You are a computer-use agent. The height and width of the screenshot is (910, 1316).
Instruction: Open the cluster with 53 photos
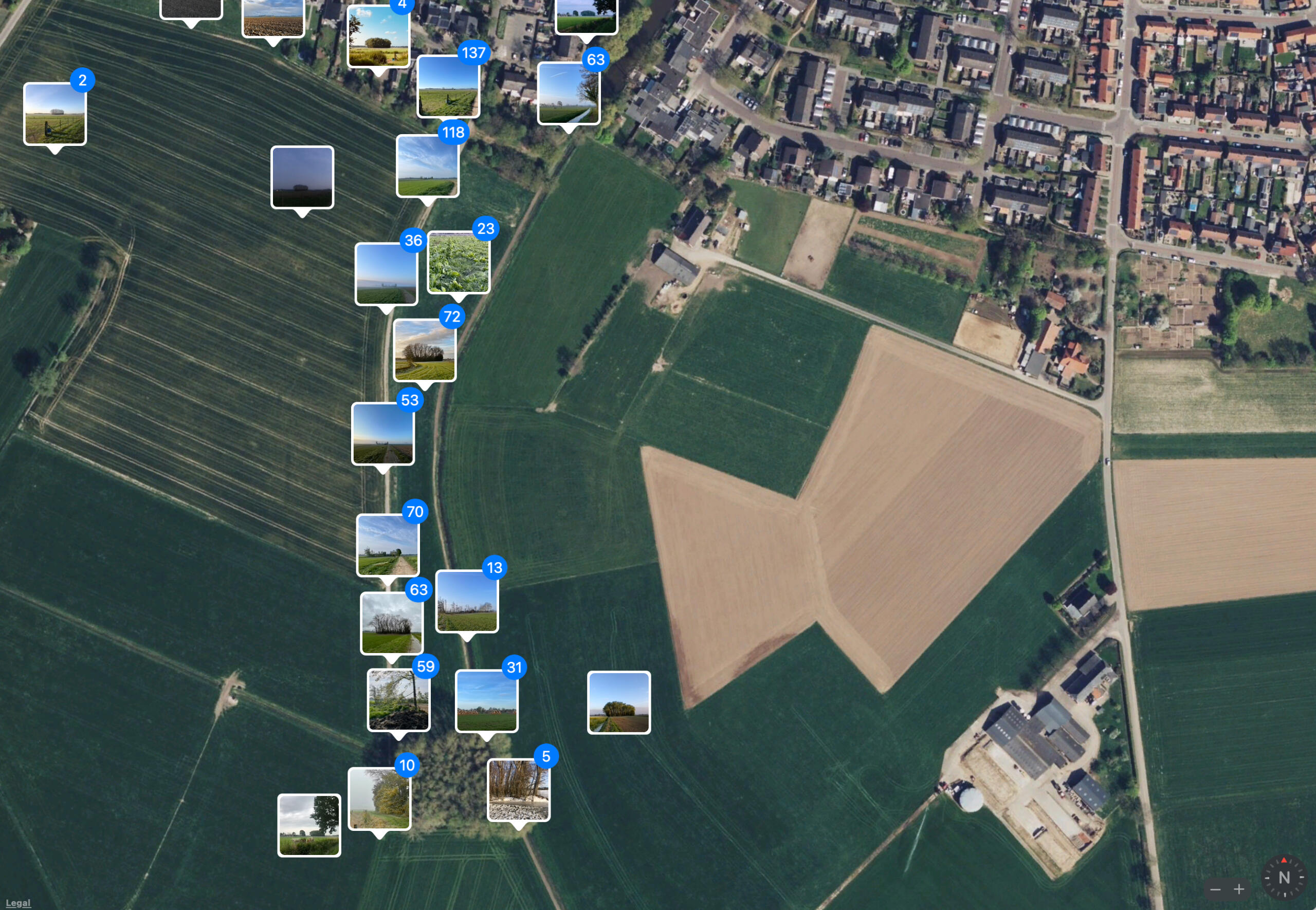tap(383, 434)
